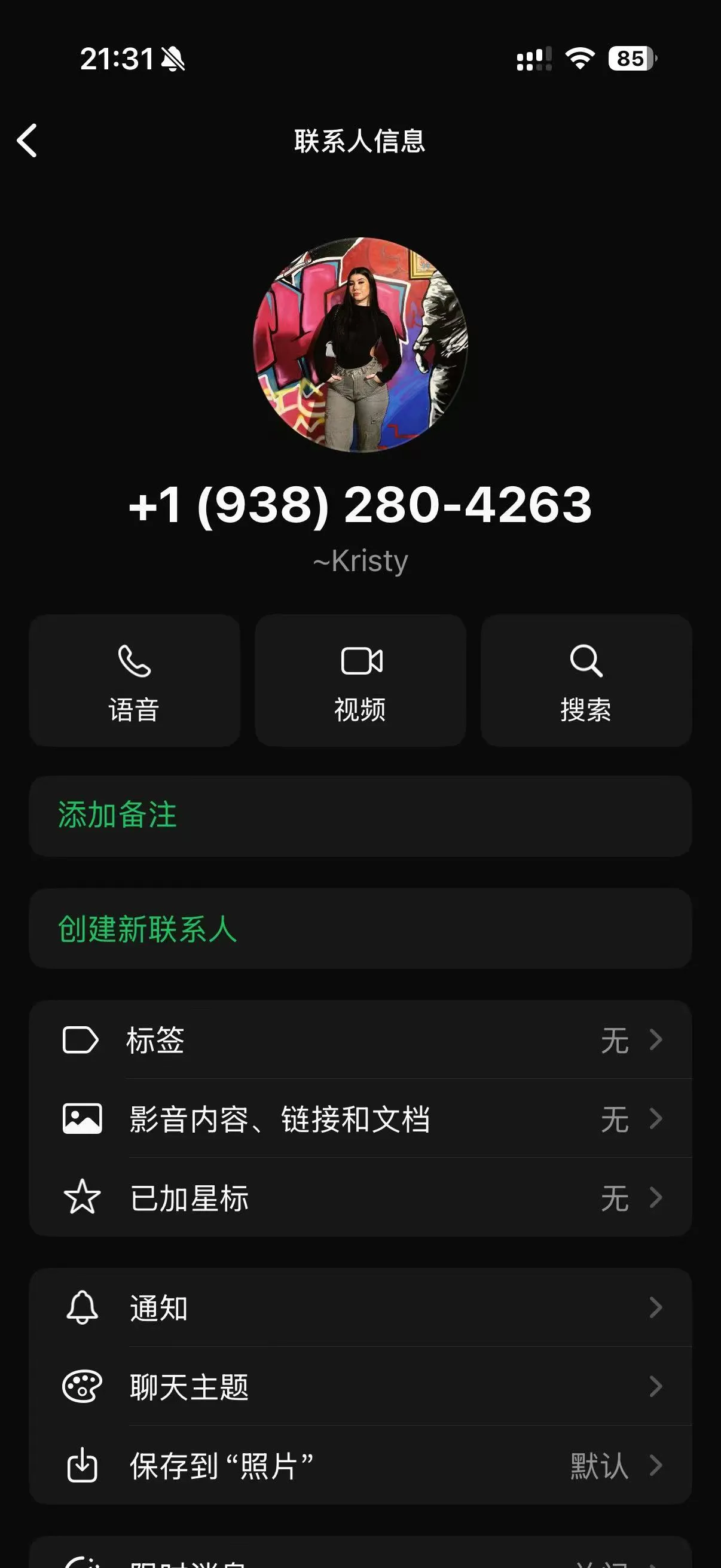Tap 创建新联系人 to create contact
Image resolution: width=721 pixels, height=1568 pixels.
tap(360, 929)
